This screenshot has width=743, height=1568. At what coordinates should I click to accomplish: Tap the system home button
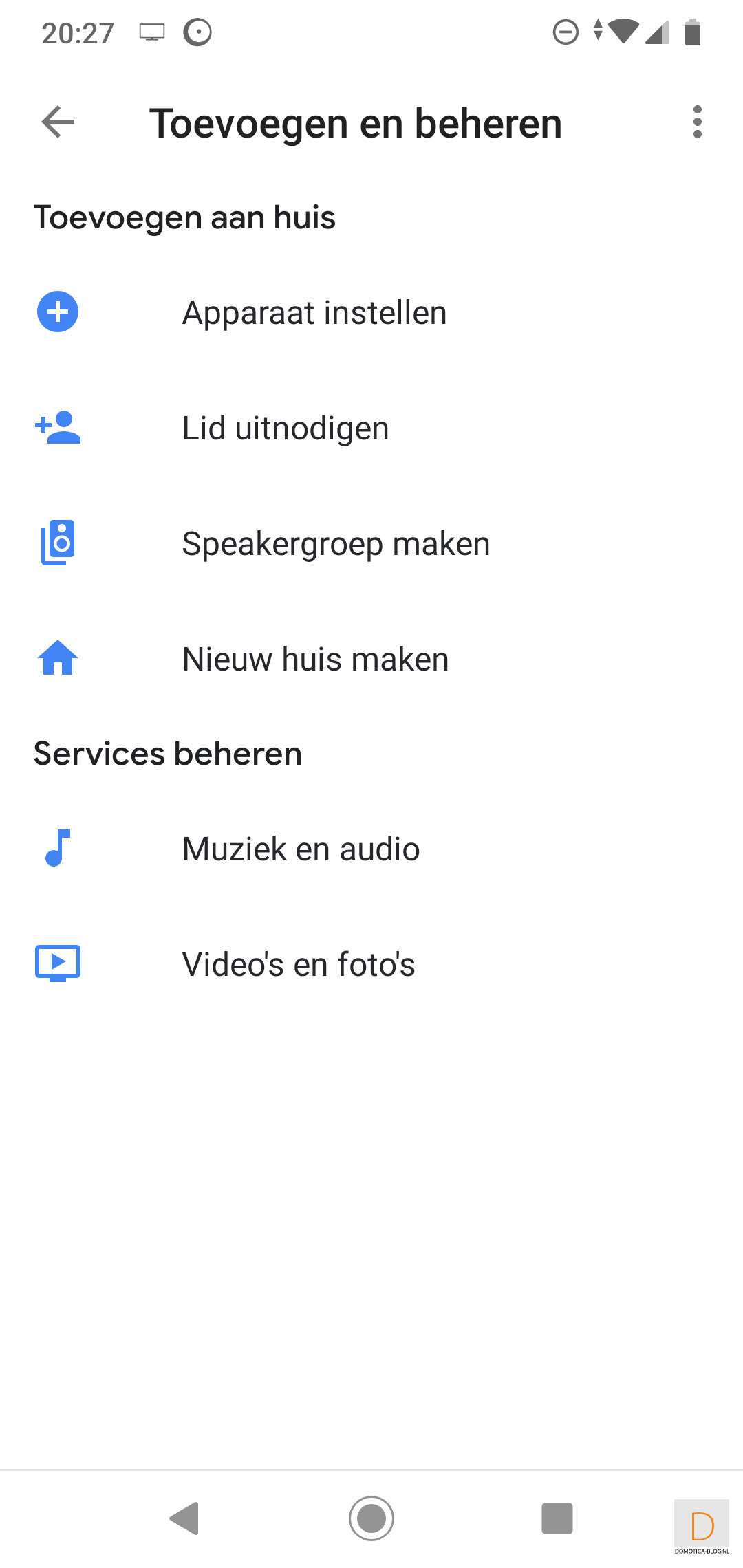[x=371, y=1518]
